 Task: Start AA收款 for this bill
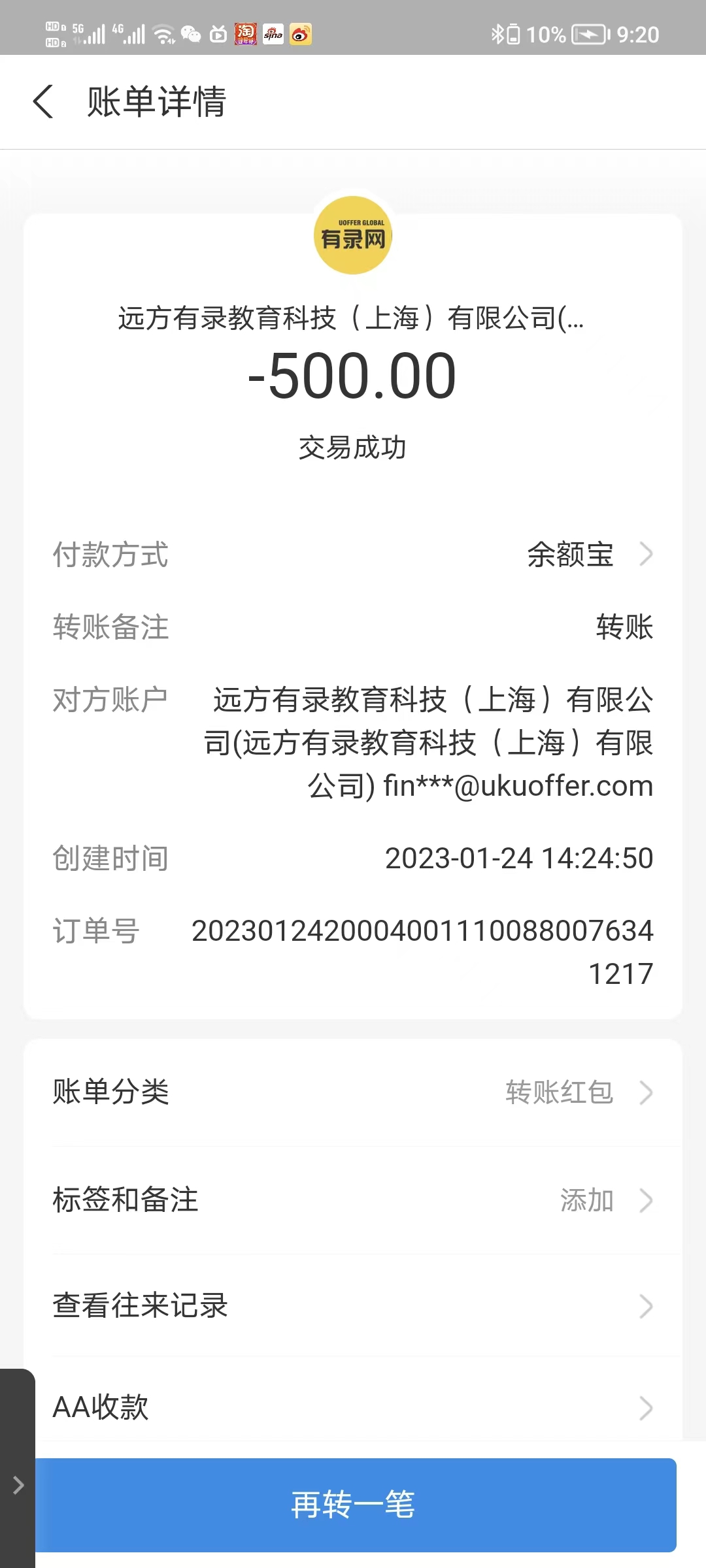(353, 1407)
